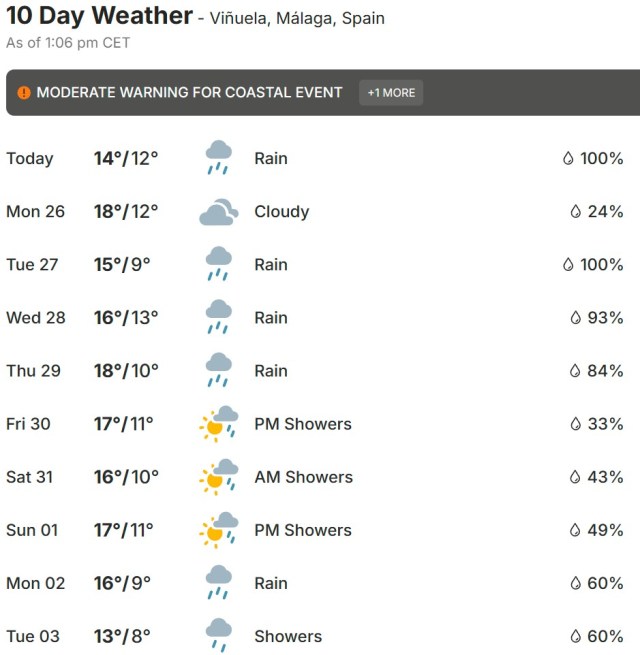Open the moderate coastal event warning
The width and height of the screenshot is (640, 655).
(189, 93)
